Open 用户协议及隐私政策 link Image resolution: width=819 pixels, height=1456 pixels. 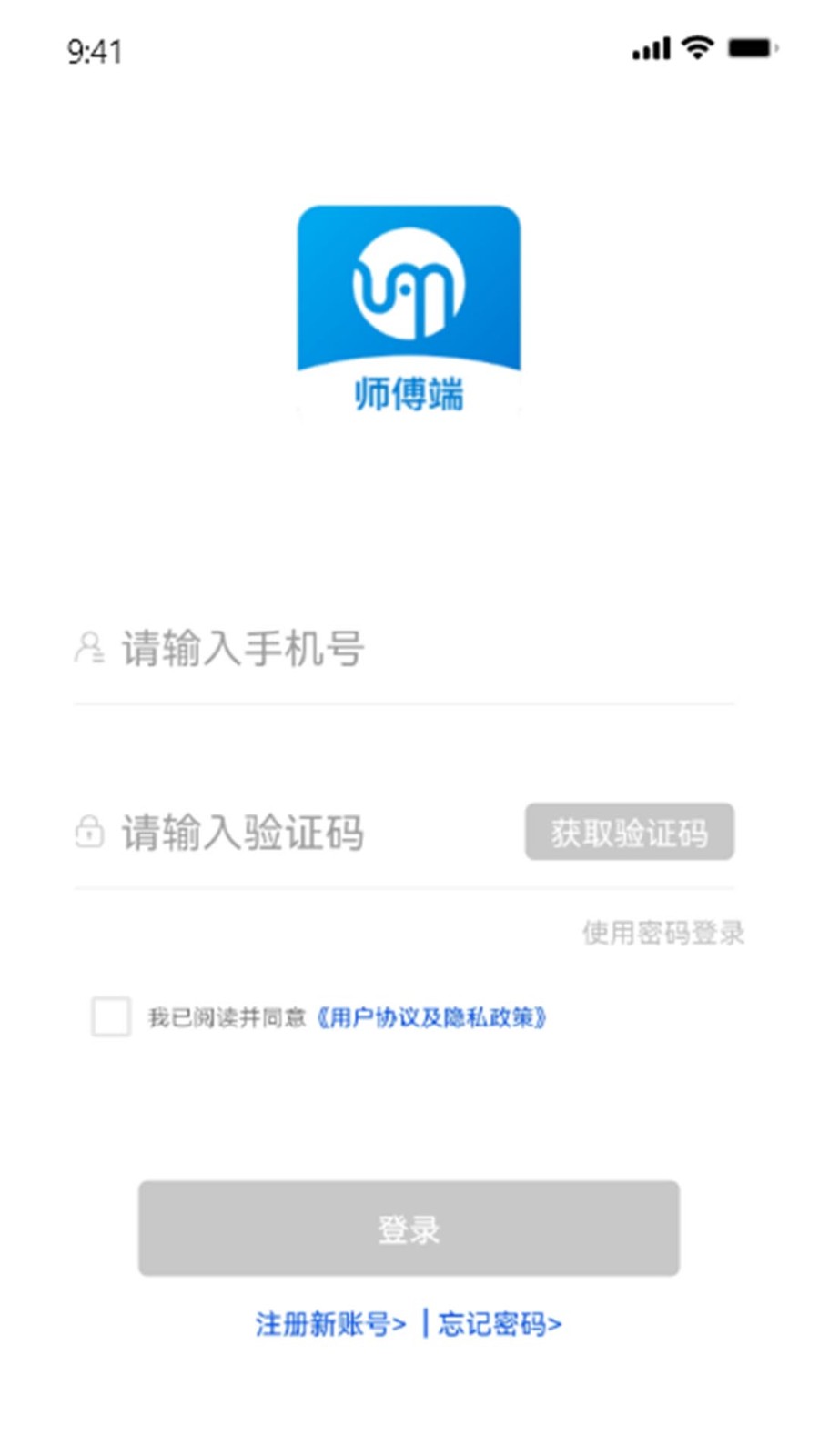tap(430, 1017)
